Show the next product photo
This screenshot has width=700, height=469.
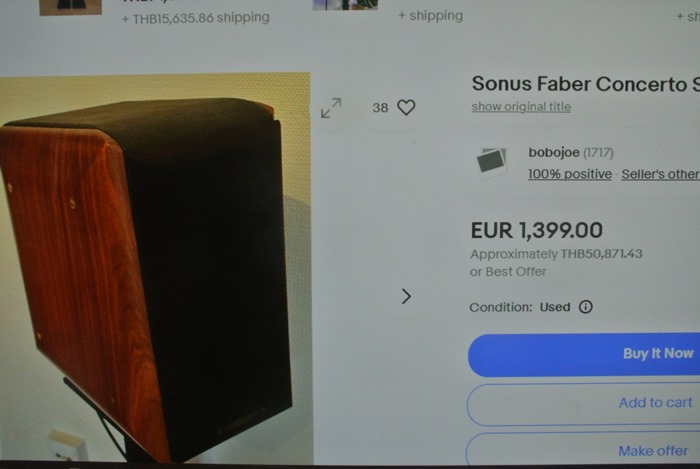[x=406, y=296]
